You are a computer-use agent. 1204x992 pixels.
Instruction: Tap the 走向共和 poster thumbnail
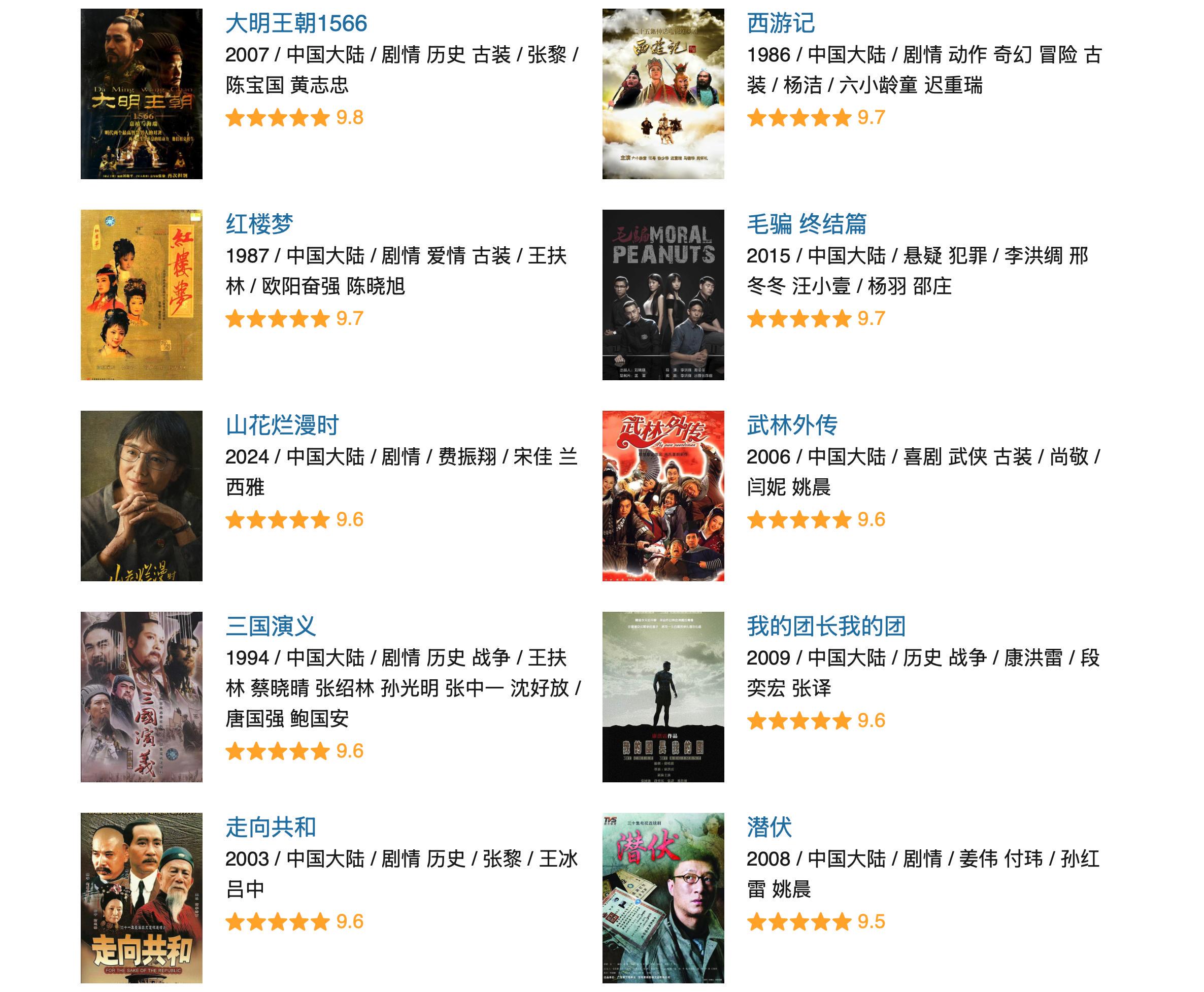click(141, 898)
